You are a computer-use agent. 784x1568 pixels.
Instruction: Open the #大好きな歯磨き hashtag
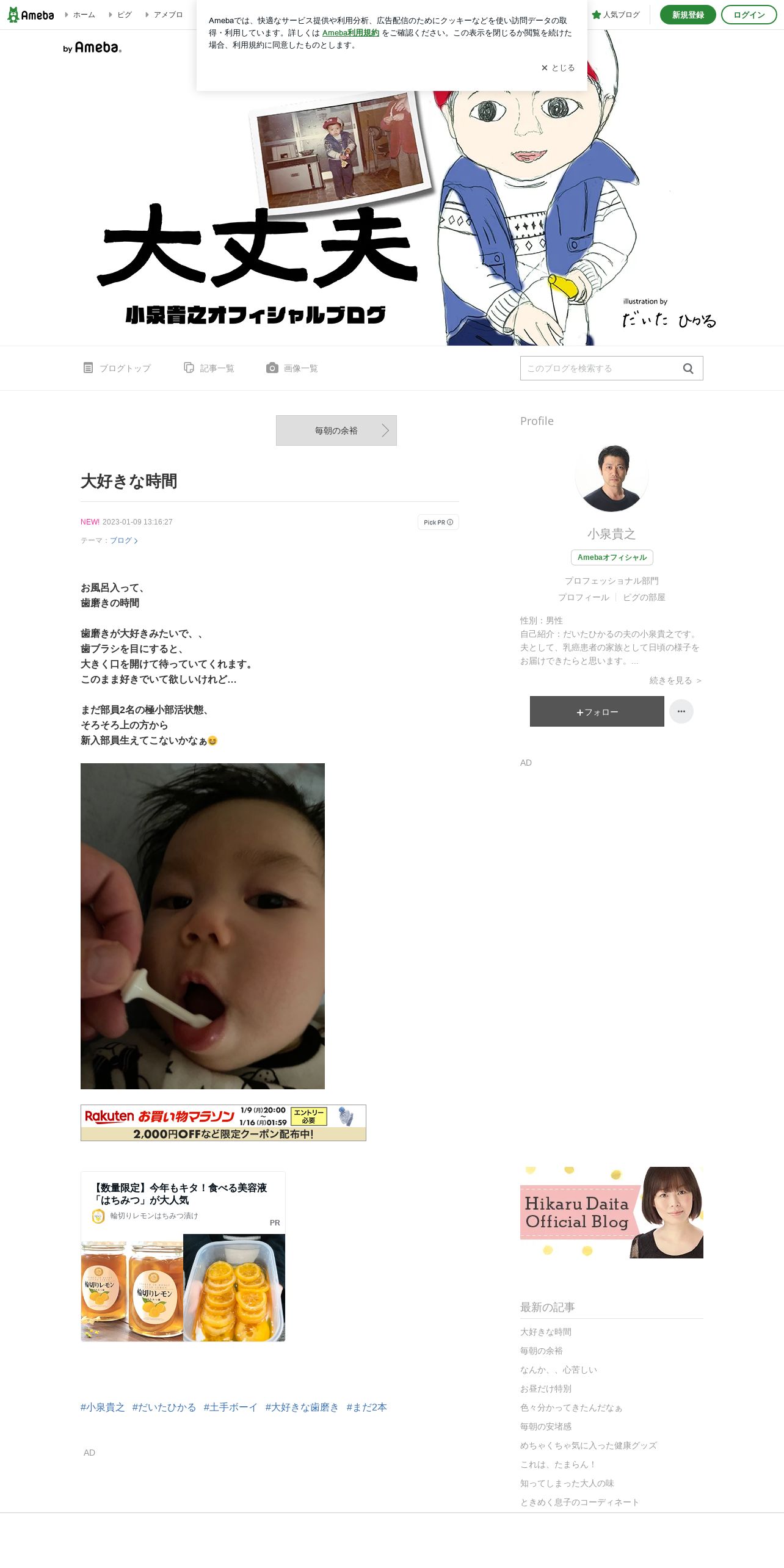(x=302, y=1407)
